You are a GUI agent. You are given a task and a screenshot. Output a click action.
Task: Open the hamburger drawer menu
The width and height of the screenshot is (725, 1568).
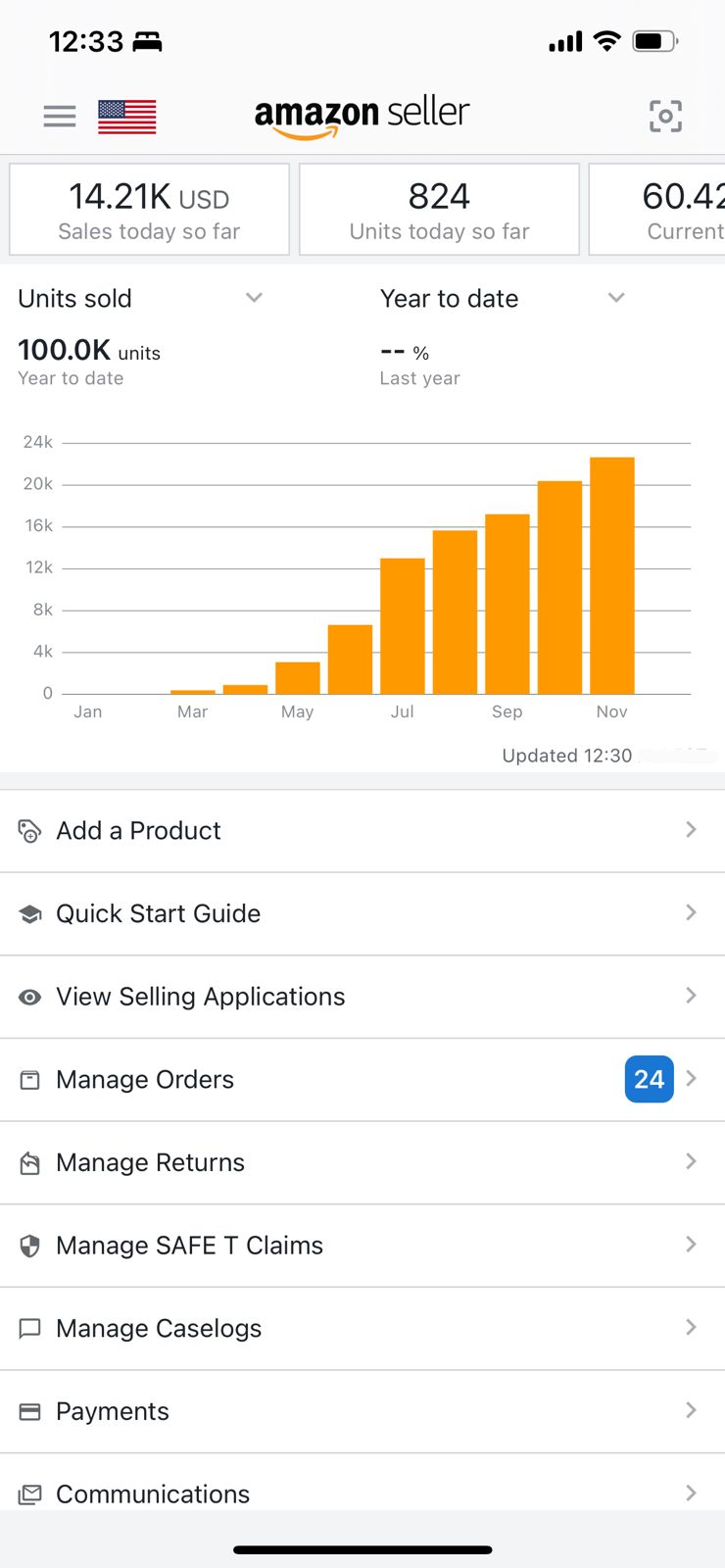click(60, 117)
